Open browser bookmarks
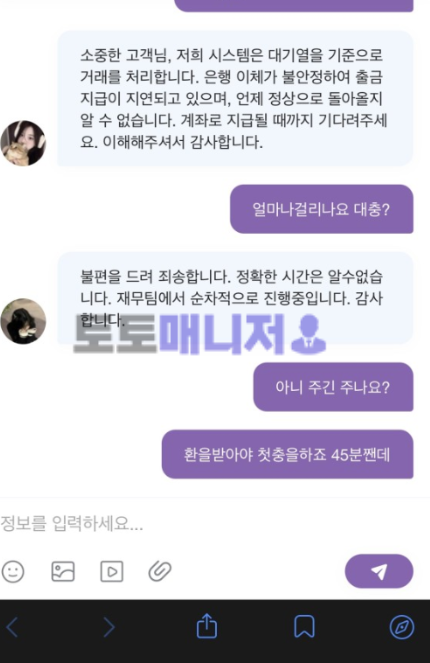430x663 pixels. [x=304, y=627]
